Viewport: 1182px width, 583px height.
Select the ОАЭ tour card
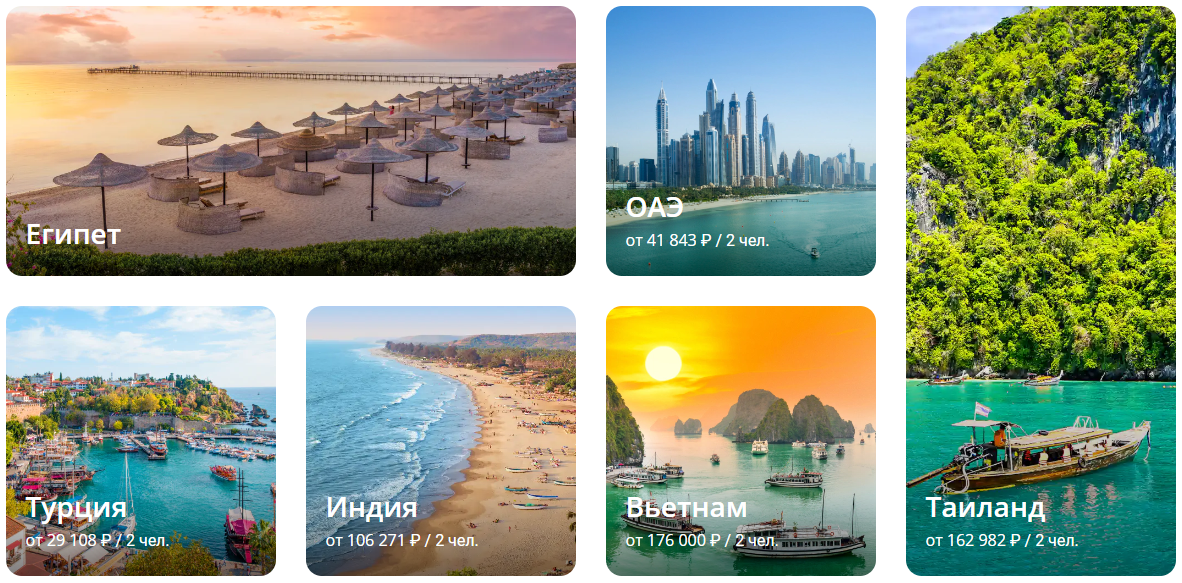740,141
